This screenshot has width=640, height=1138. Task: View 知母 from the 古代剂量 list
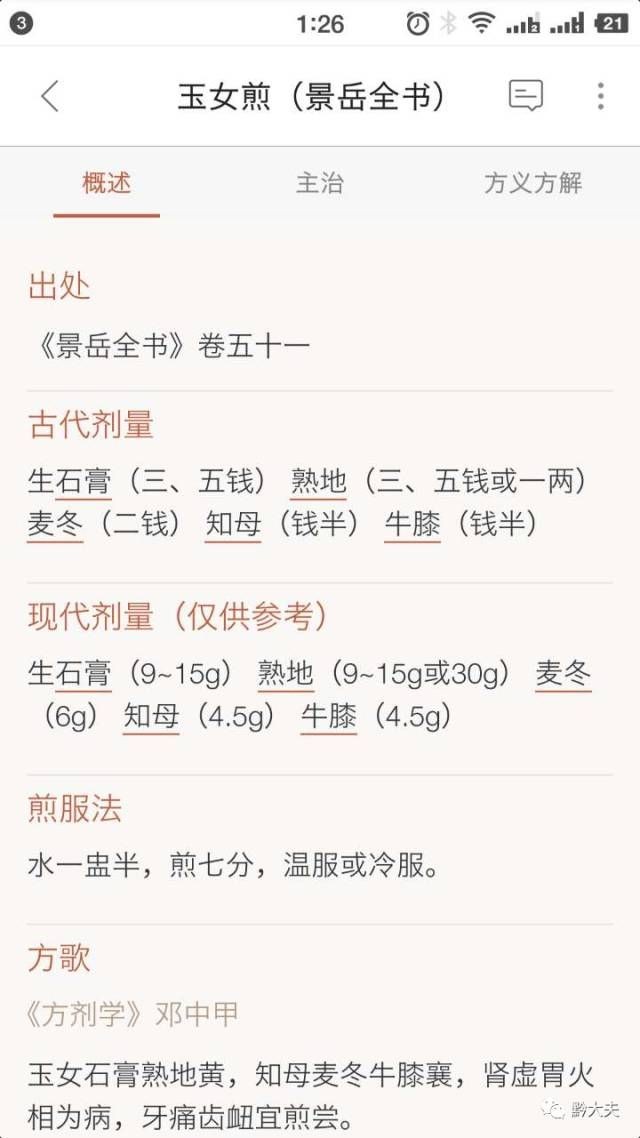coord(233,524)
